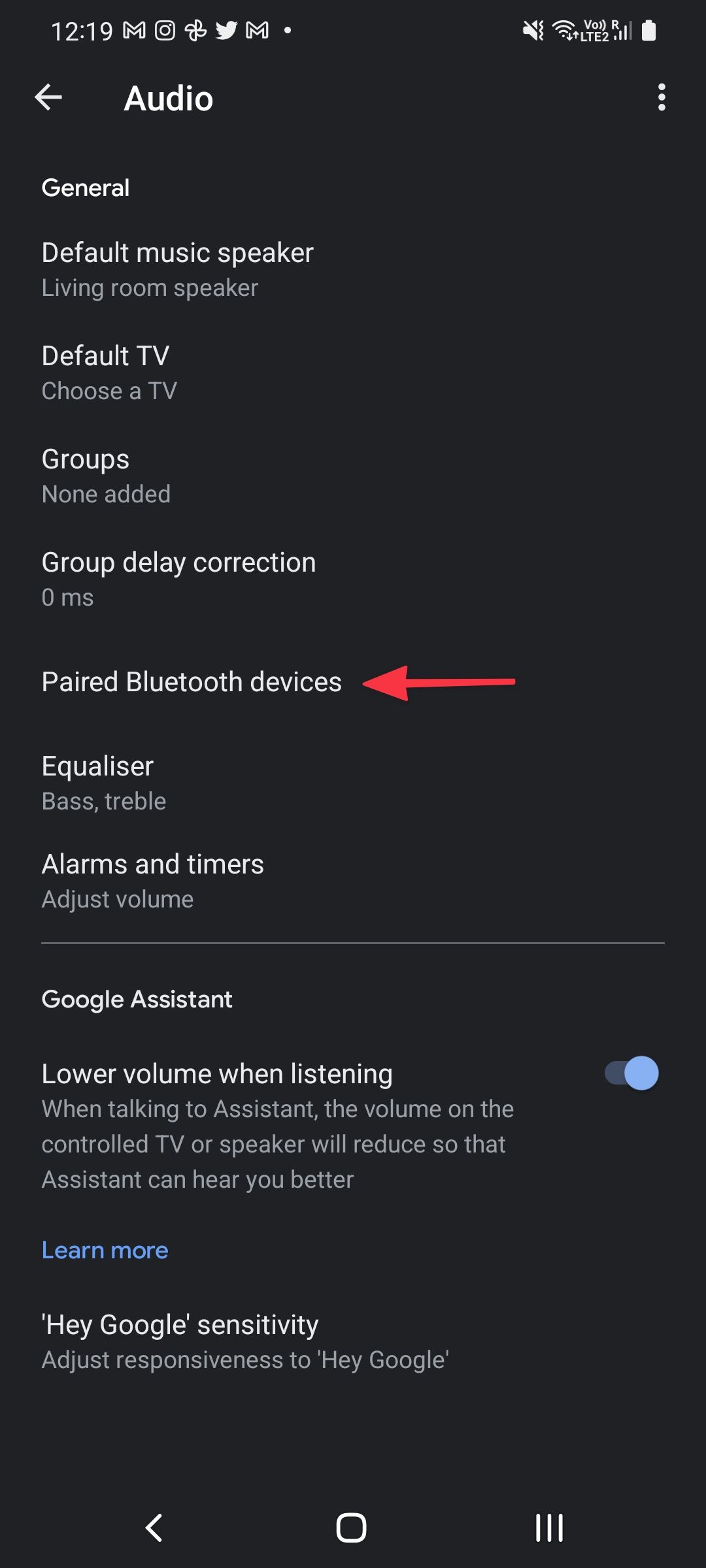Go back from the Audio settings
Image resolution: width=706 pixels, height=1568 pixels.
[48, 98]
